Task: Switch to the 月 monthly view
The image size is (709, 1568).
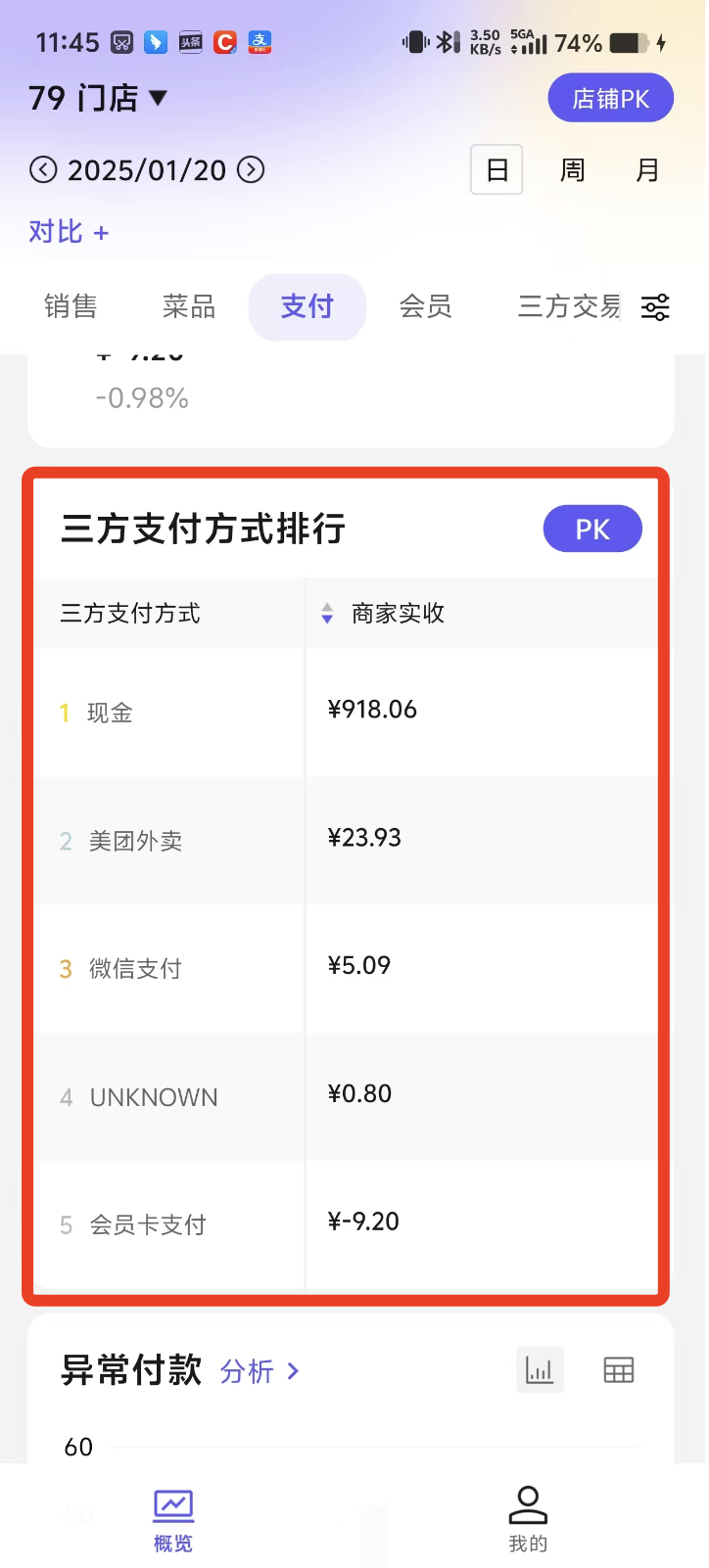Action: coord(647,170)
